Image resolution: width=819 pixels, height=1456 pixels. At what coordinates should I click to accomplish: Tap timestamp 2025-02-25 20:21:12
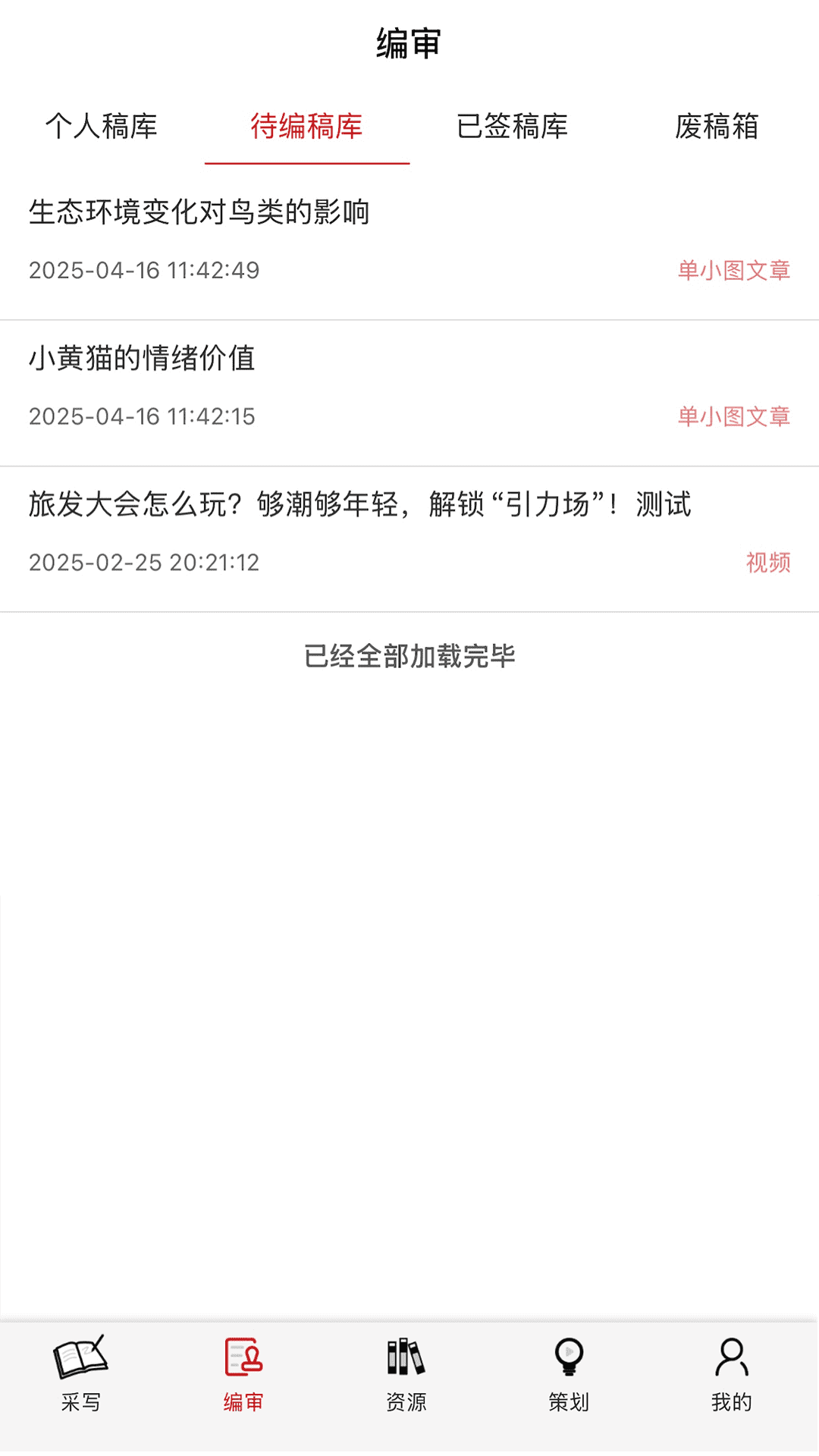click(x=144, y=563)
